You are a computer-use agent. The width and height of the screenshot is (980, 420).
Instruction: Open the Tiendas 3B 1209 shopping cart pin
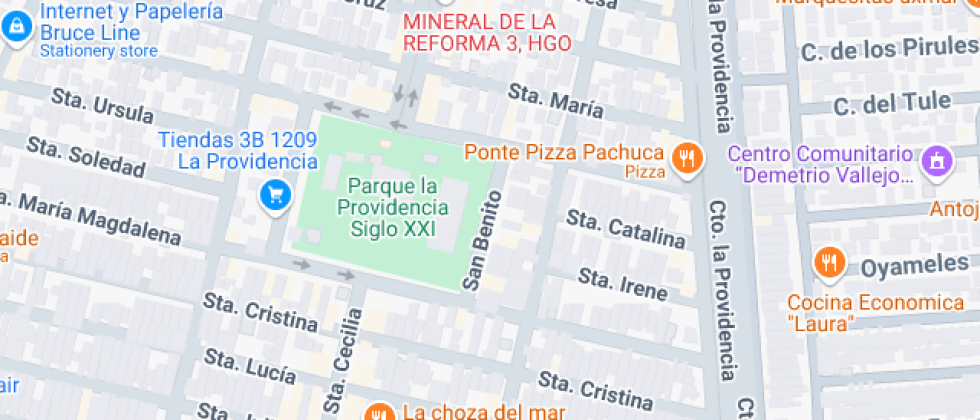(x=274, y=194)
